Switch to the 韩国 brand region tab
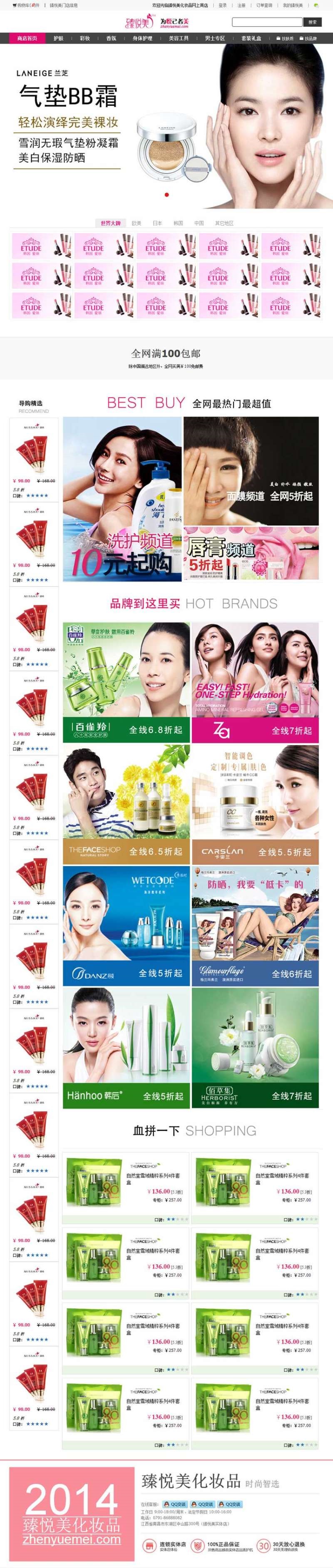Image resolution: width=333 pixels, height=1568 pixels. pos(178,224)
